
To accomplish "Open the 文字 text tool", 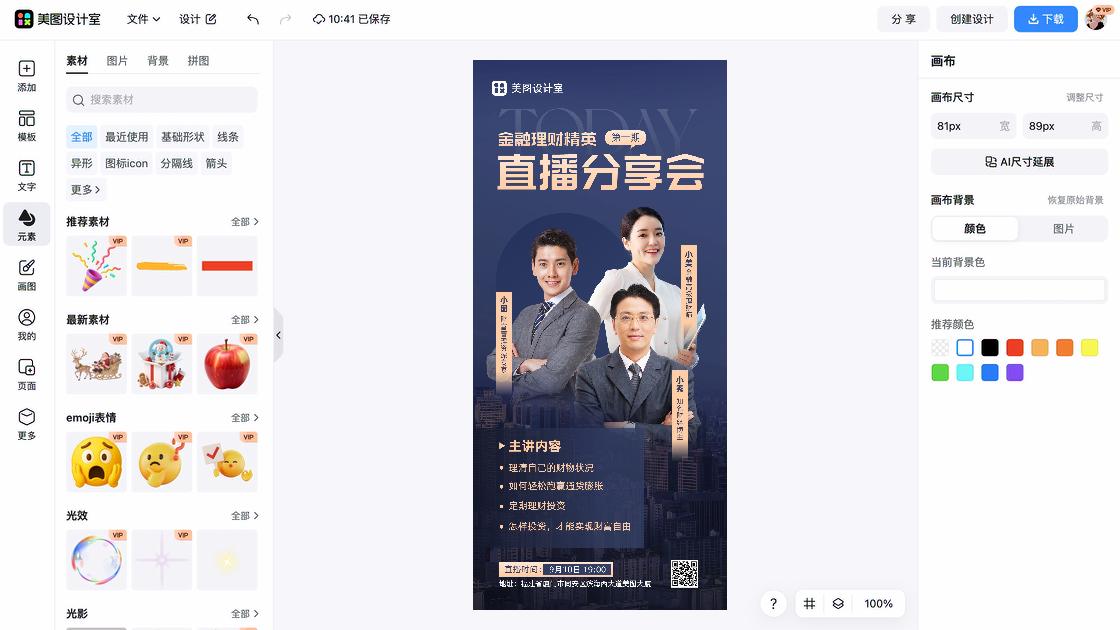I will pyautogui.click(x=27, y=176).
